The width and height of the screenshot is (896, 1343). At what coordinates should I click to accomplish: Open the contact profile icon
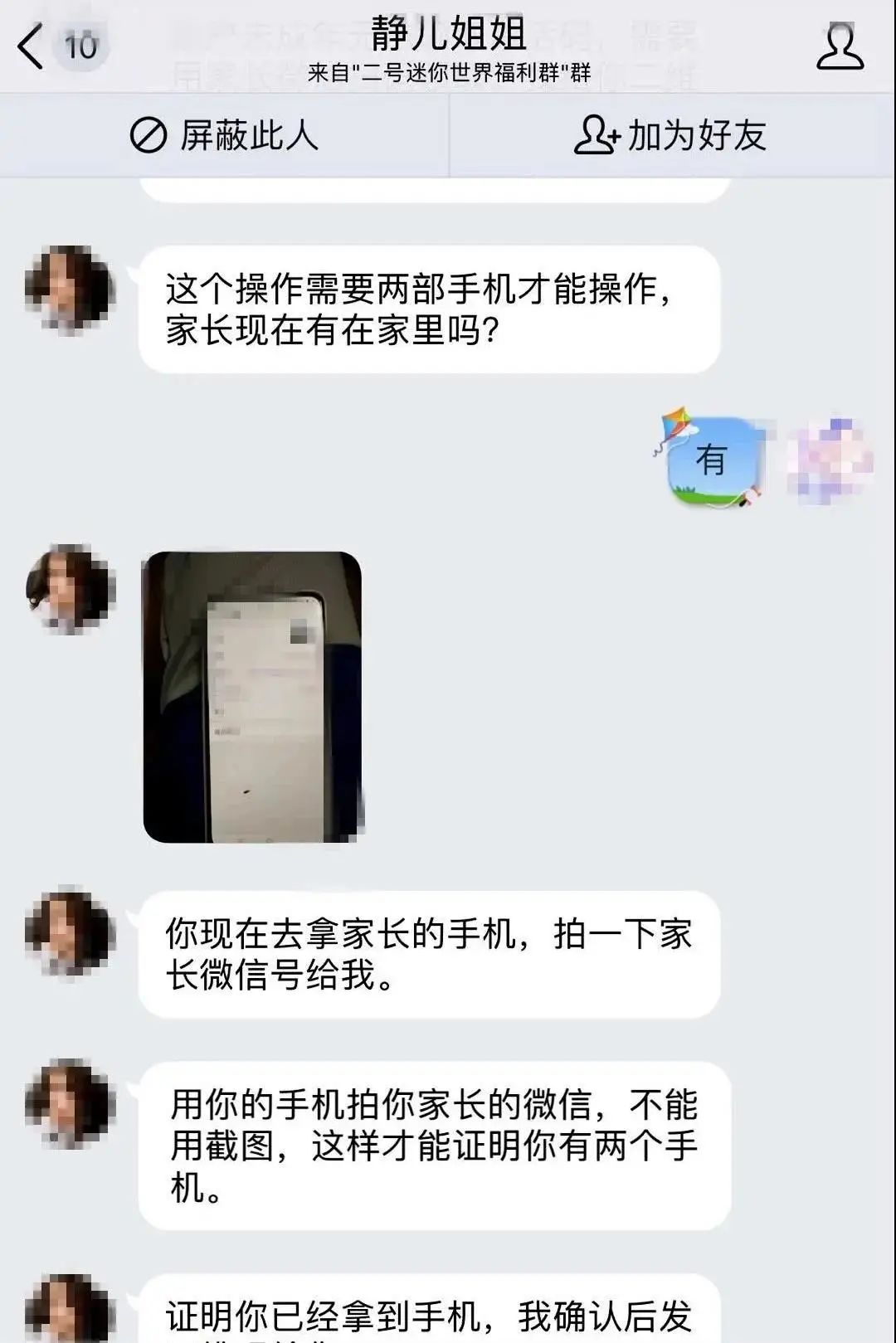pyautogui.click(x=839, y=46)
